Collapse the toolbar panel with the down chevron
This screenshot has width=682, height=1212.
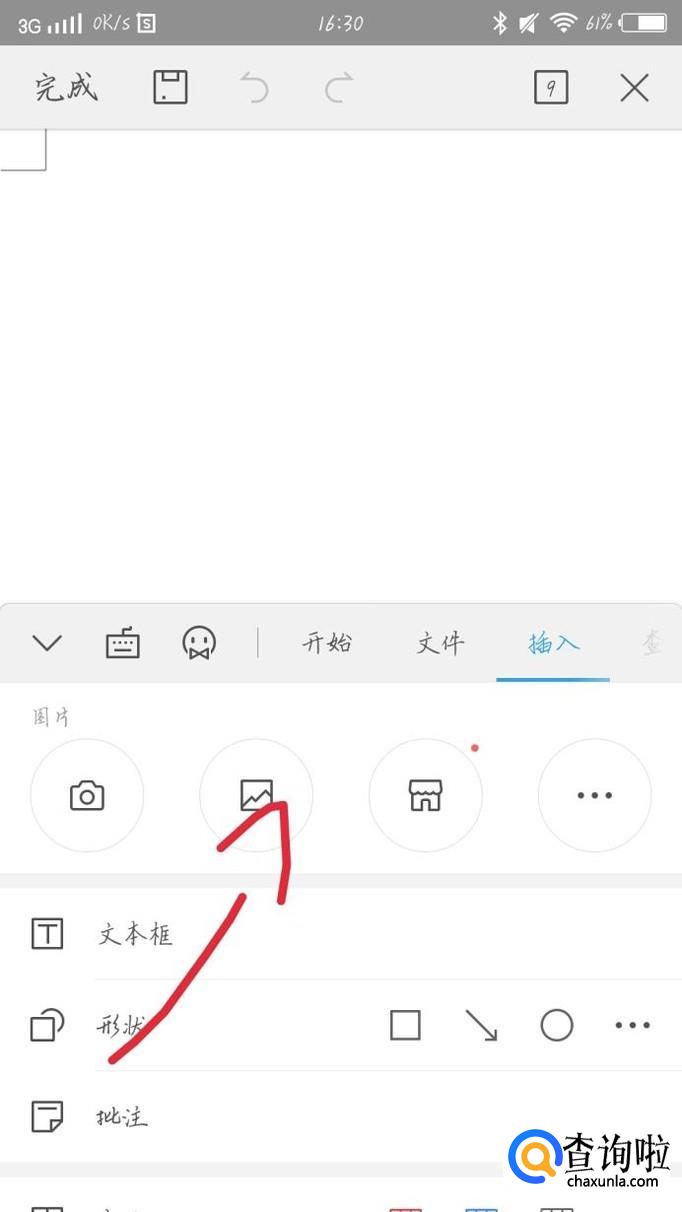point(47,643)
